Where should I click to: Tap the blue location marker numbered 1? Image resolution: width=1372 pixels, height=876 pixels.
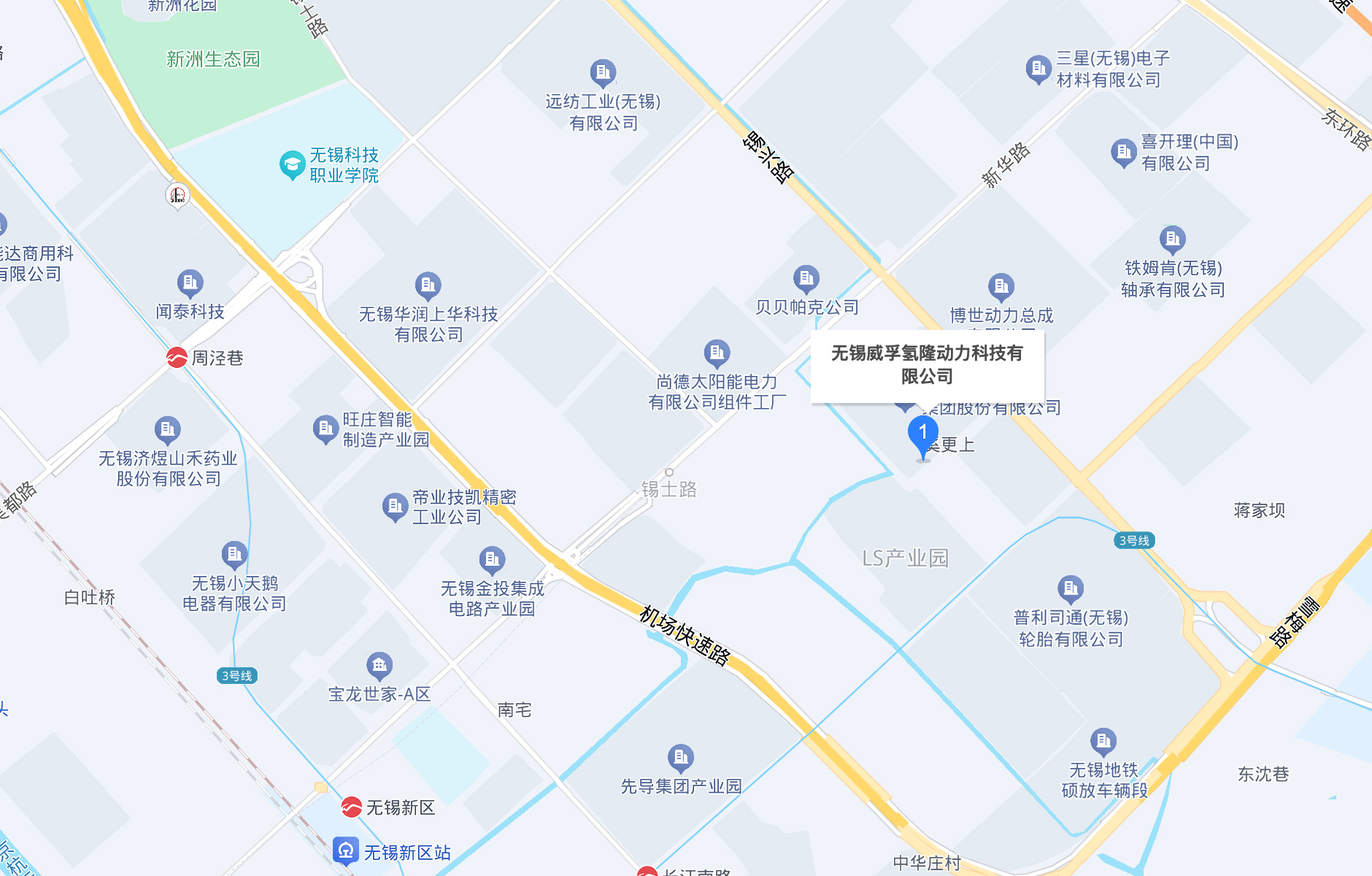[x=922, y=434]
